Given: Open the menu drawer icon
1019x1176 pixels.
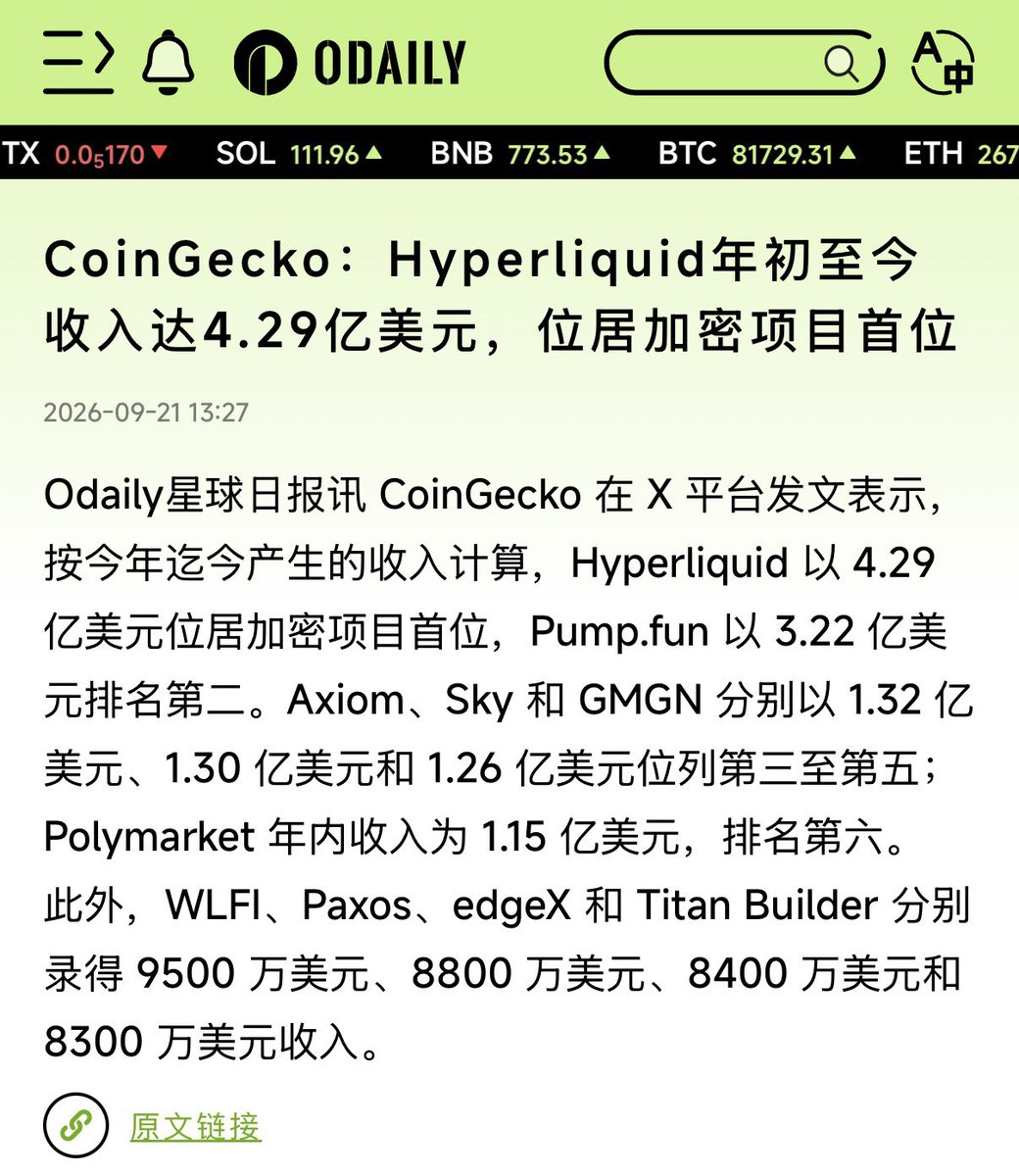Looking at the screenshot, I should click(79, 63).
